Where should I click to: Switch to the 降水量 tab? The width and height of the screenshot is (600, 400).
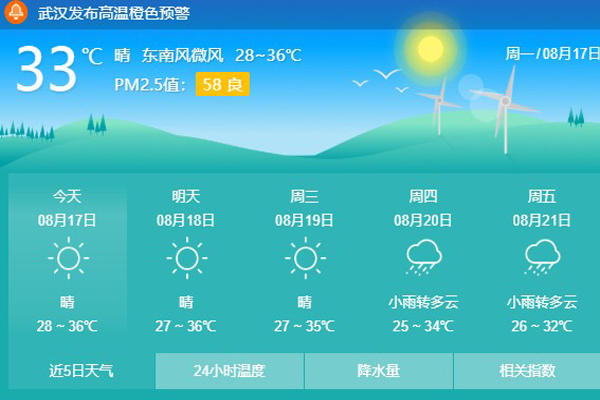pos(378,371)
